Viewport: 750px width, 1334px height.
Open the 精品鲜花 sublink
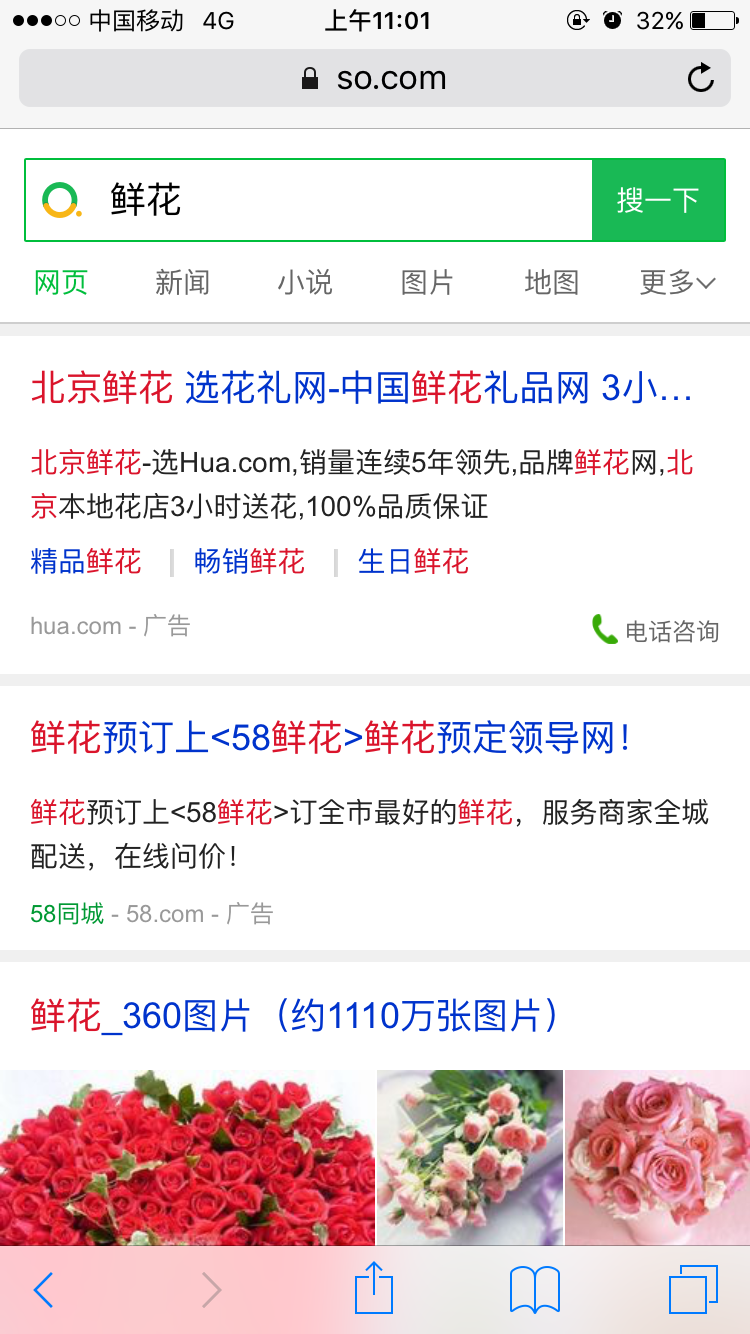[x=85, y=561]
